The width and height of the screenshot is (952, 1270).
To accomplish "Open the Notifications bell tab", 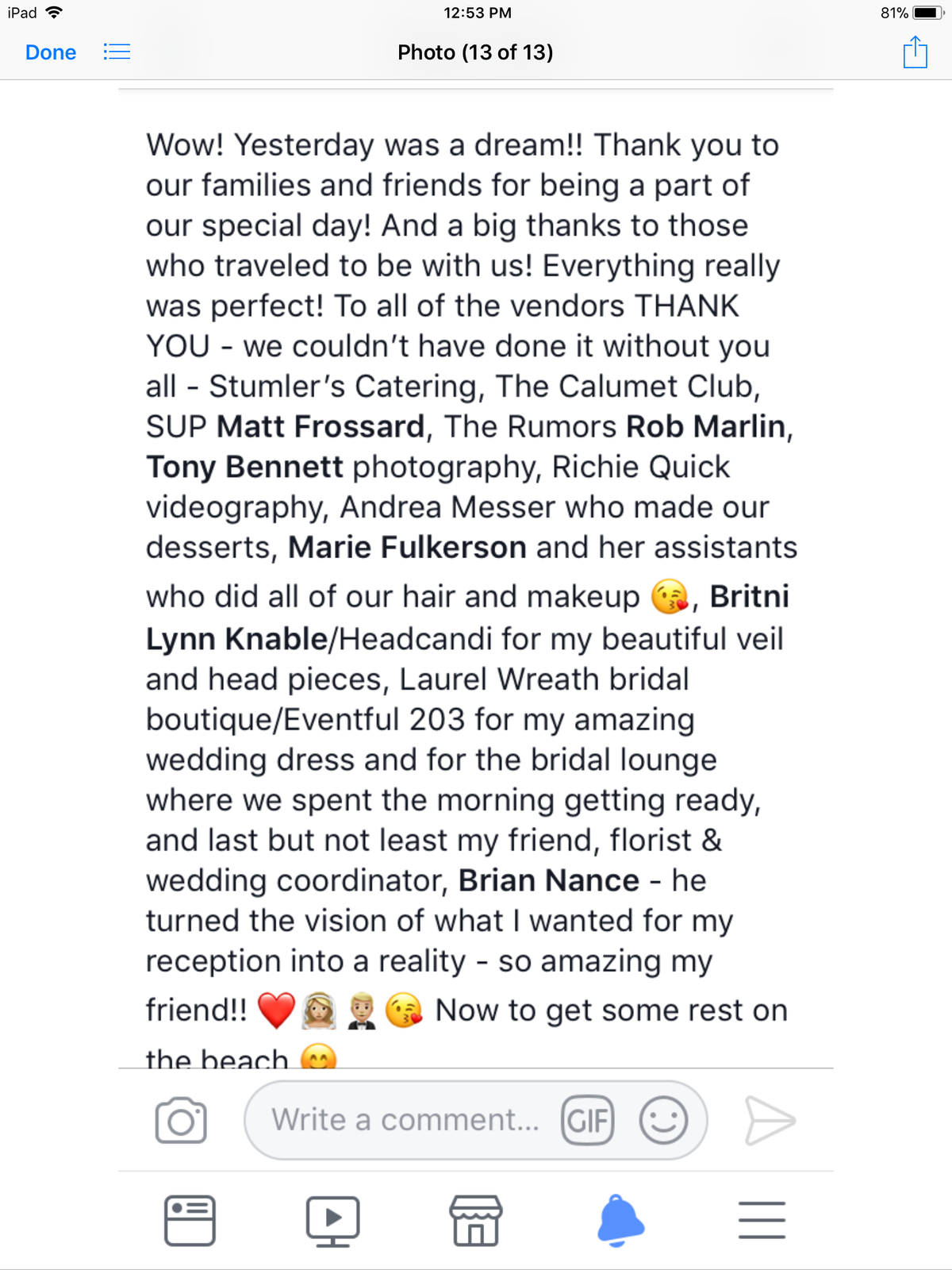I will tap(620, 1220).
